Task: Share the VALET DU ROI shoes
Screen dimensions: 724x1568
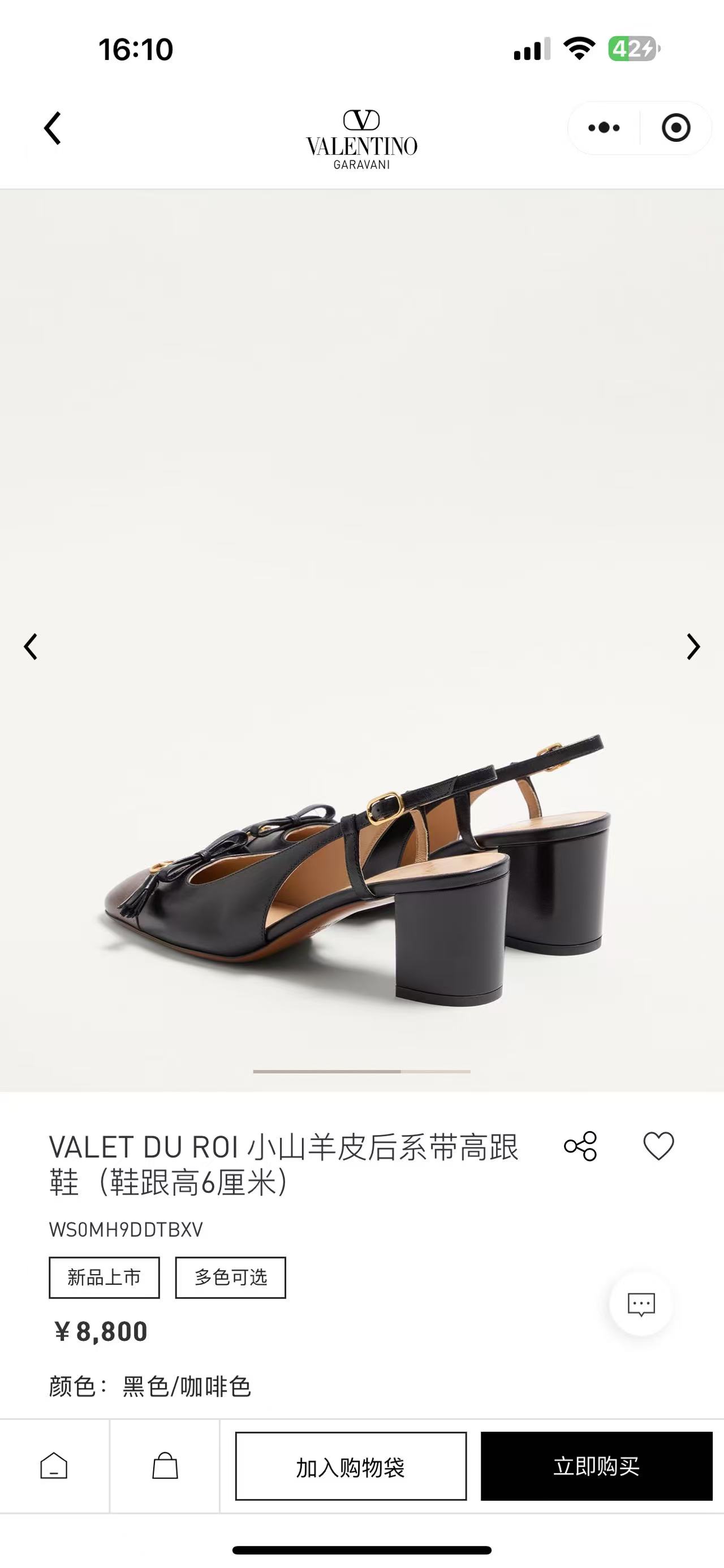Action: 580,1146
